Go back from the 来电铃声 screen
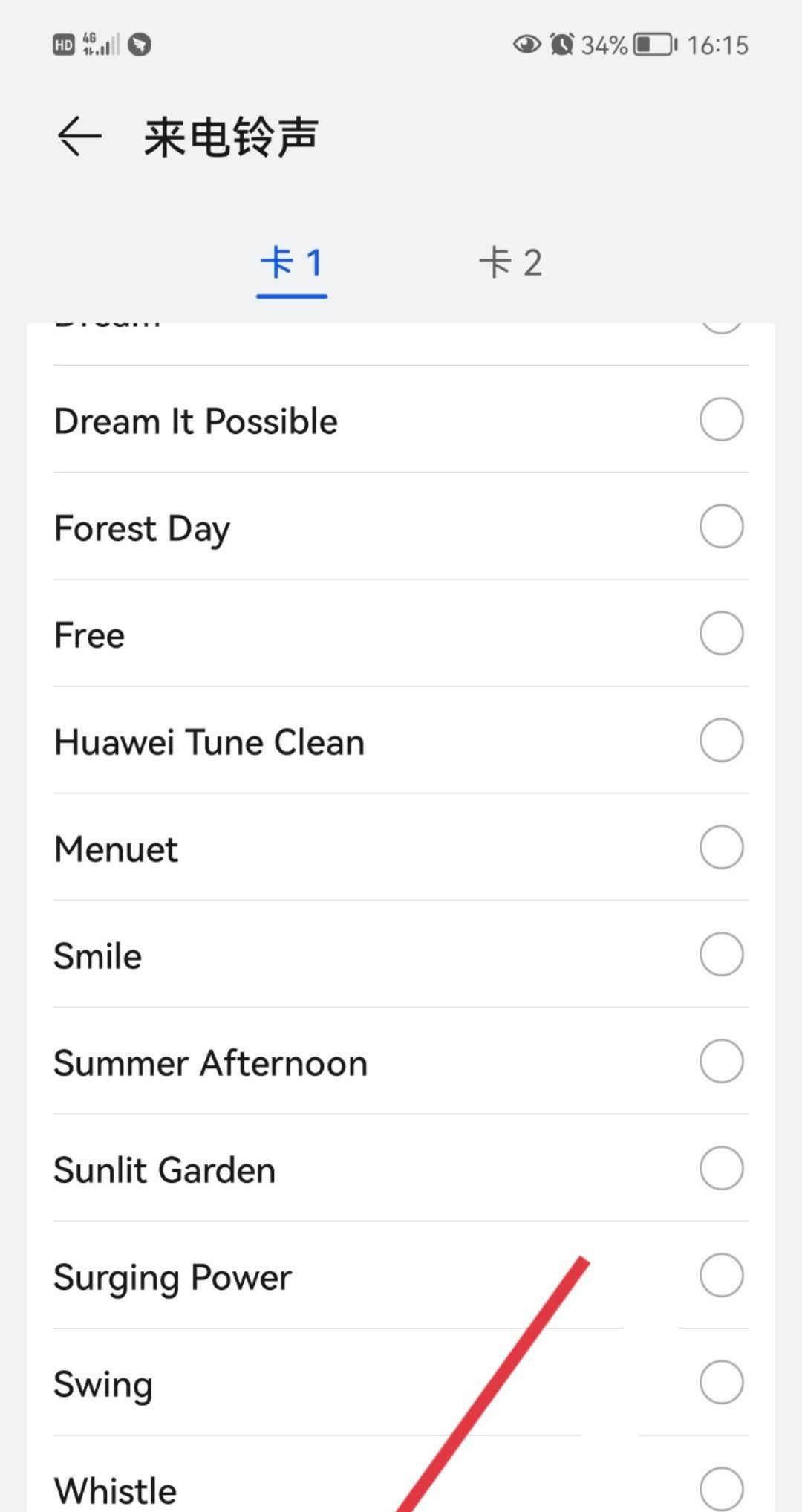The height and width of the screenshot is (1512, 802). click(79, 137)
